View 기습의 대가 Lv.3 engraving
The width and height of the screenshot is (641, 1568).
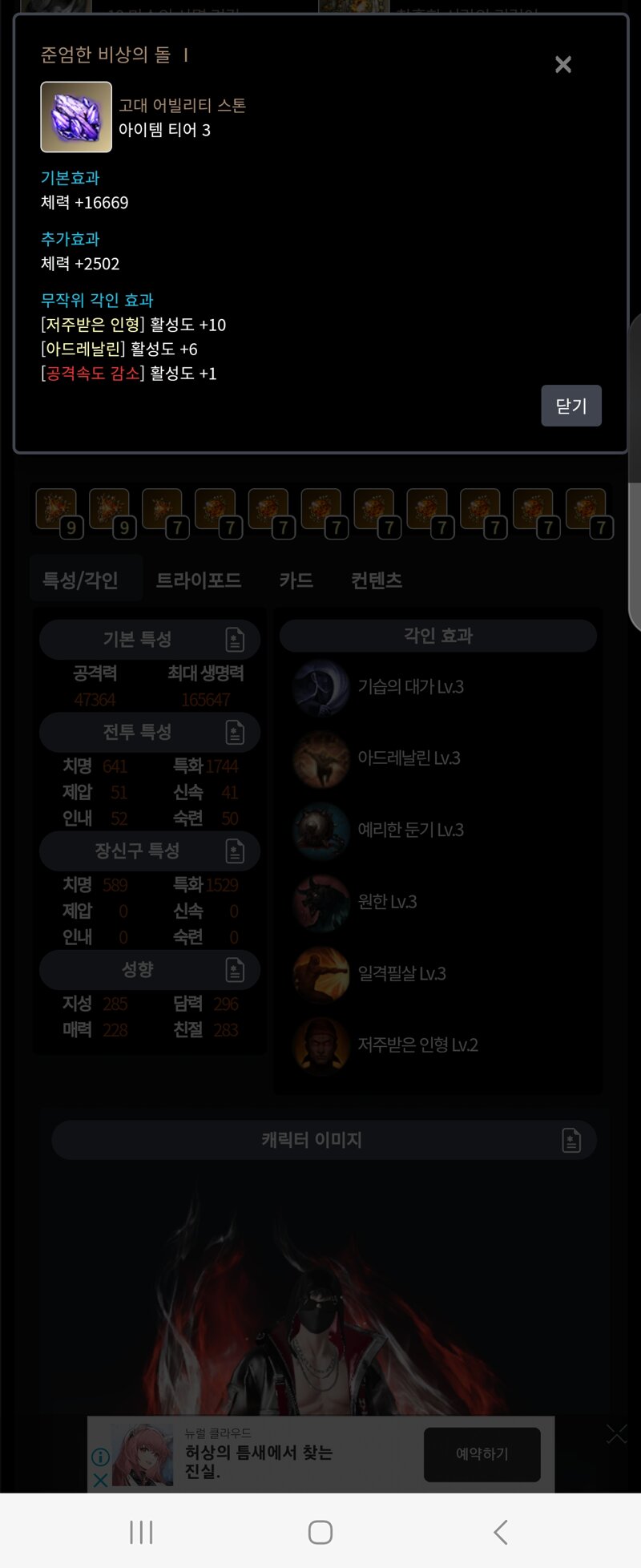(x=410, y=687)
